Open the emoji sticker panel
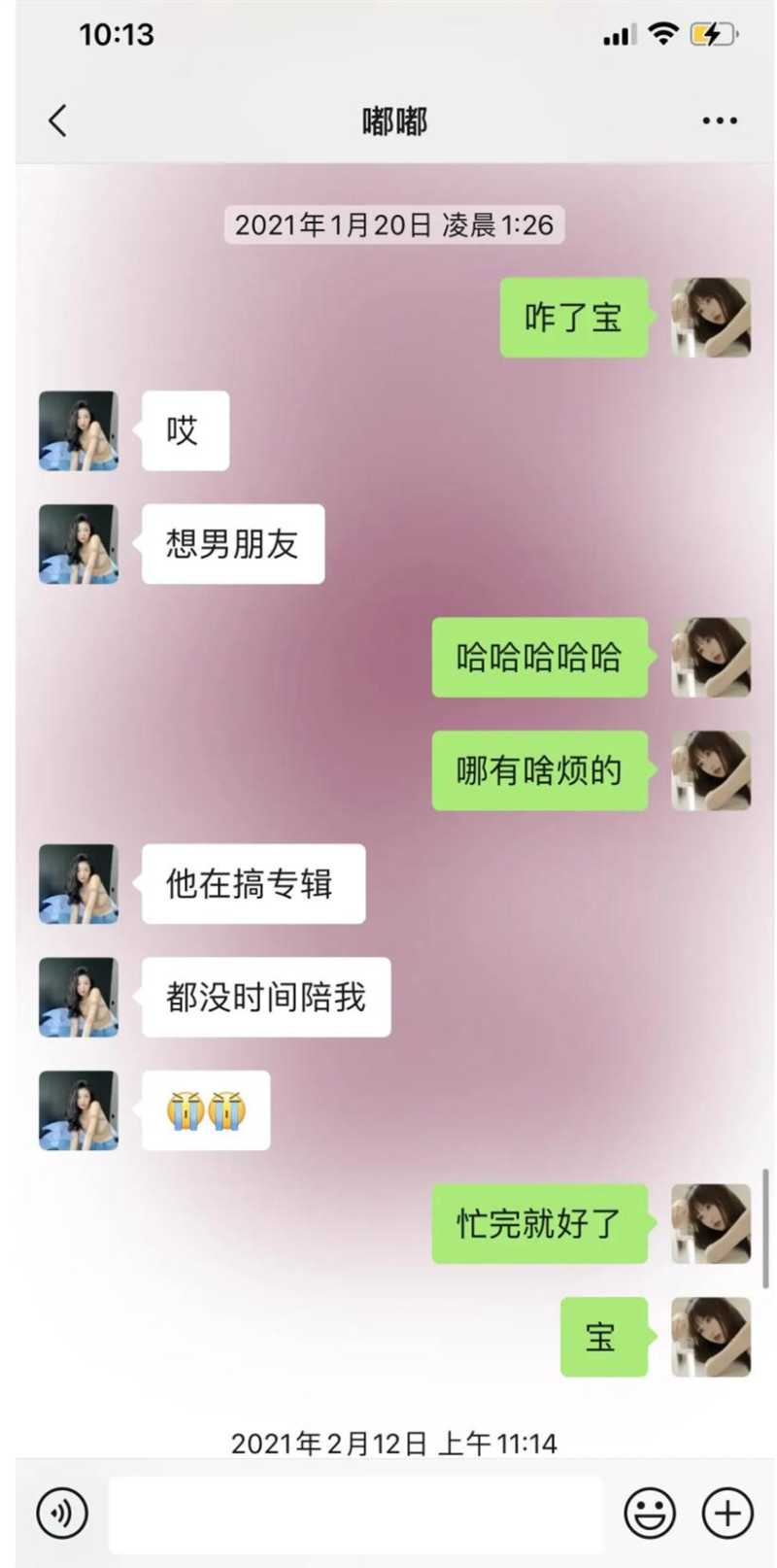Image resolution: width=777 pixels, height=1568 pixels. point(649,1513)
